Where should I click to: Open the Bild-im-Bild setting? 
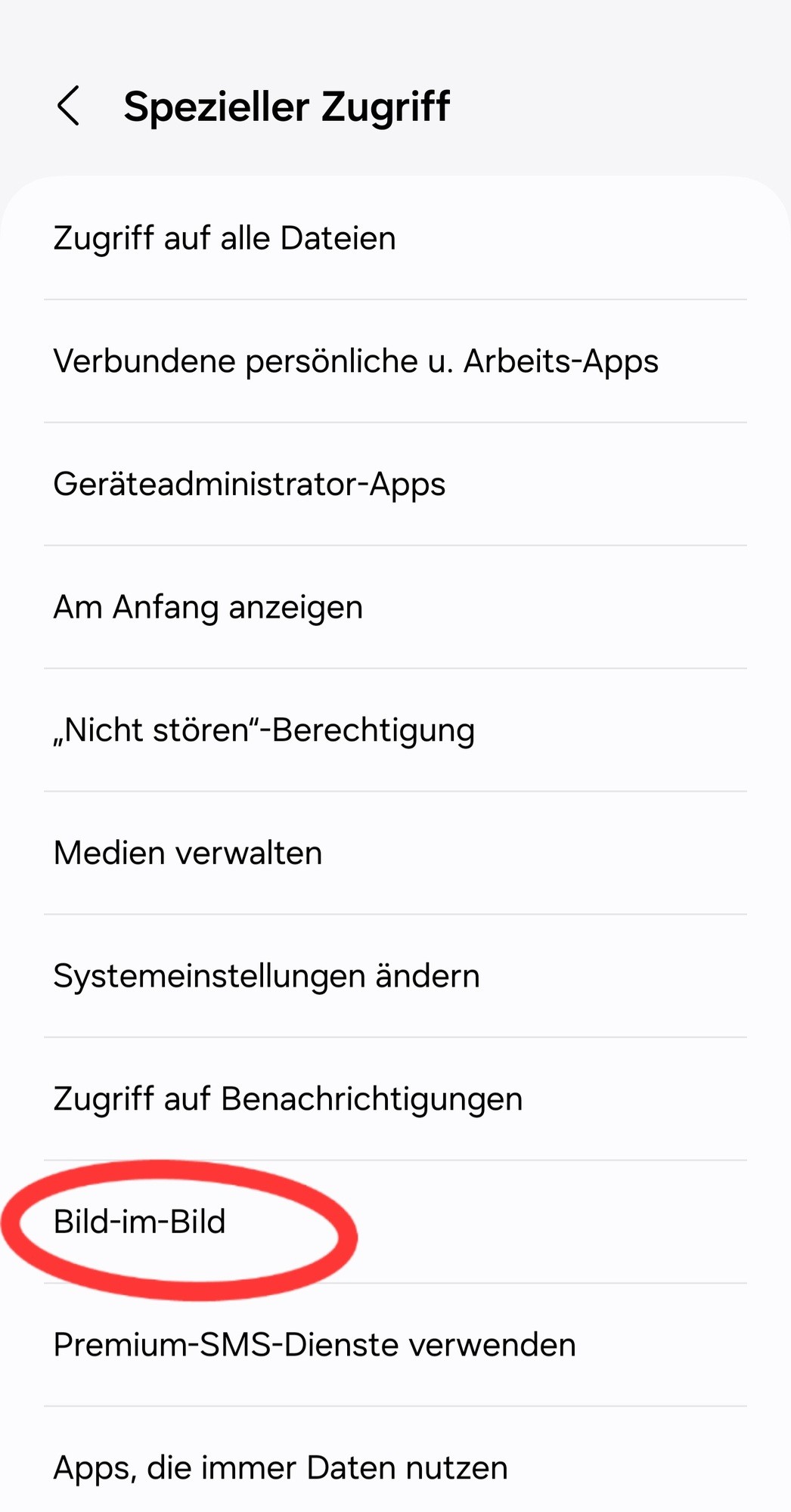140,1222
